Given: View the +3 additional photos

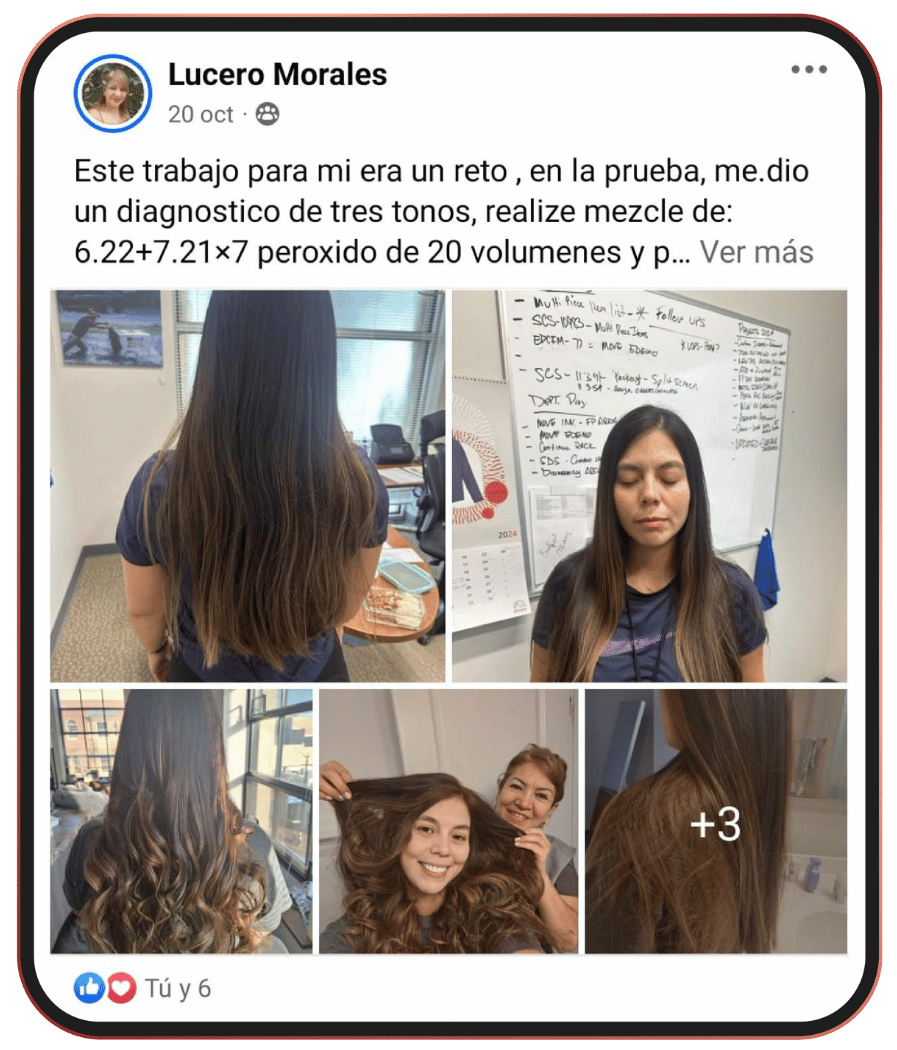Looking at the screenshot, I should [x=715, y=822].
